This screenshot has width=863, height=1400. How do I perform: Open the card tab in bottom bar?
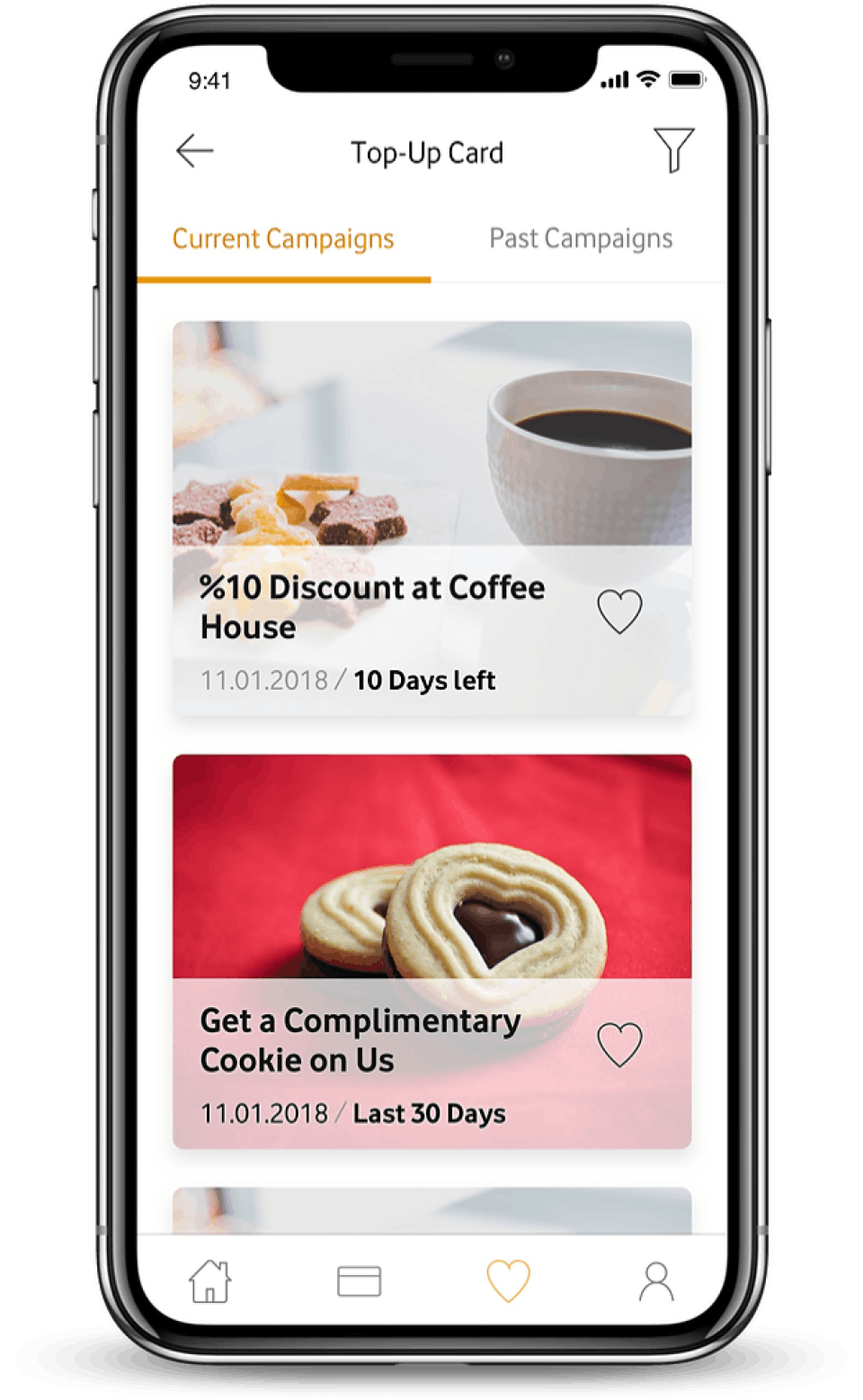tap(359, 1280)
